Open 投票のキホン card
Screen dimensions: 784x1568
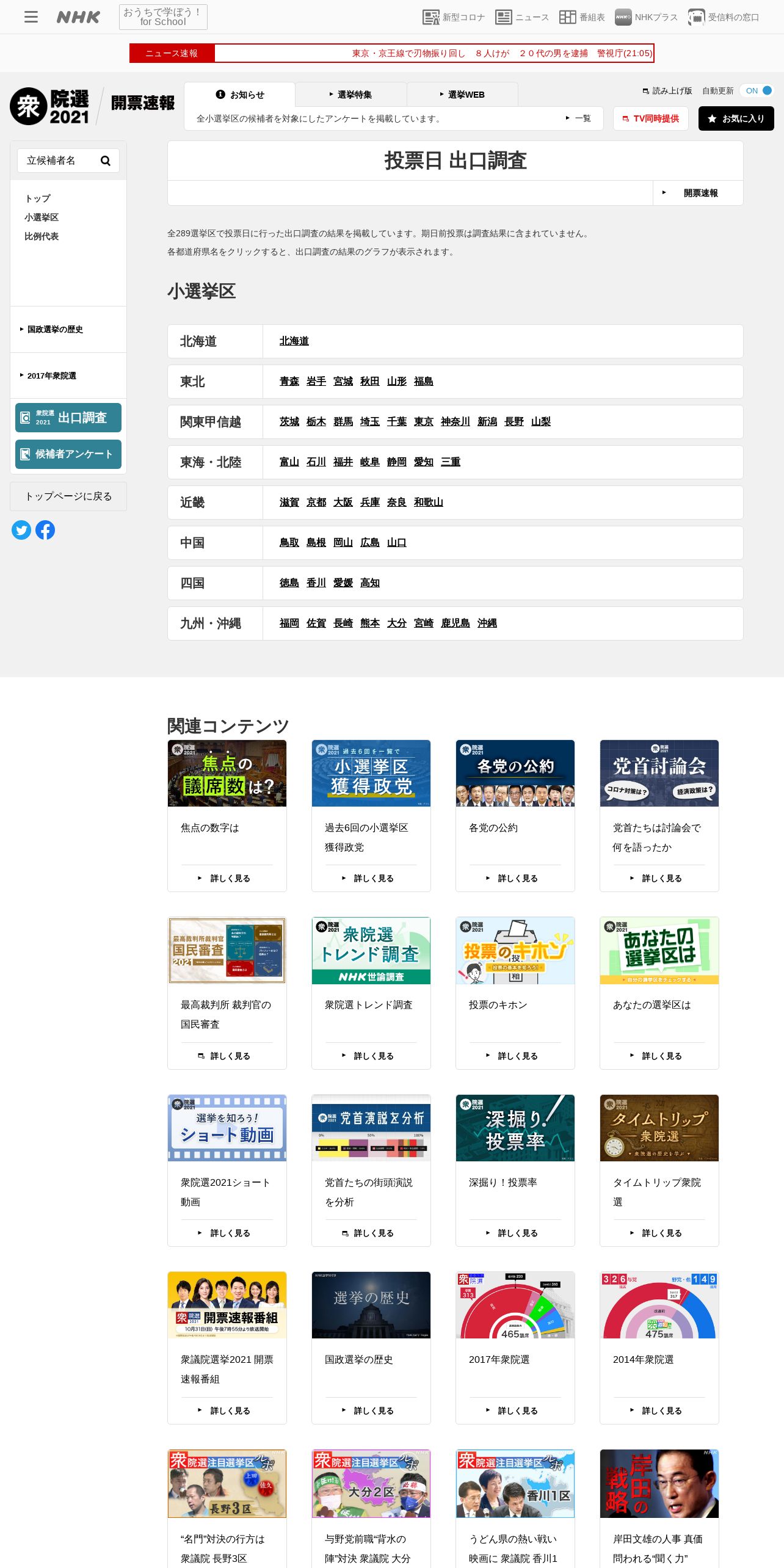point(515,993)
